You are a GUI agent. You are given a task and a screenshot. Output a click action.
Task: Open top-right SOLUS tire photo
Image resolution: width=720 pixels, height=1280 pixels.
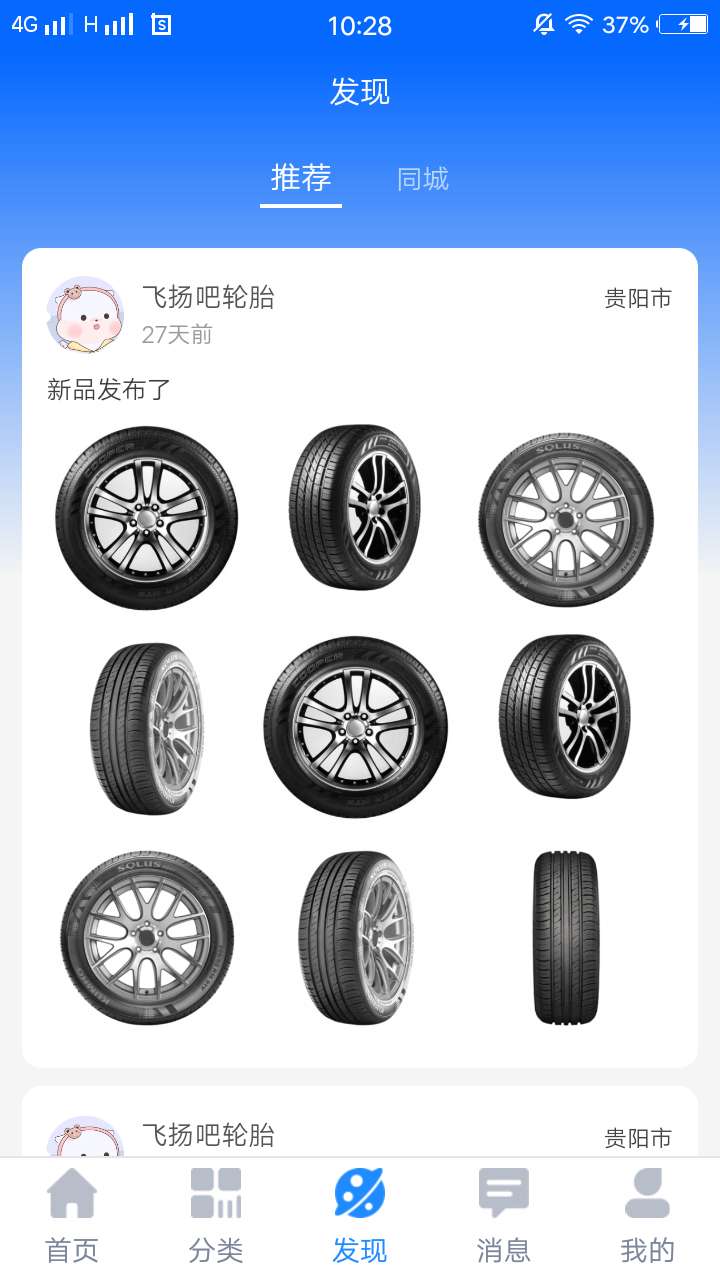coord(566,518)
